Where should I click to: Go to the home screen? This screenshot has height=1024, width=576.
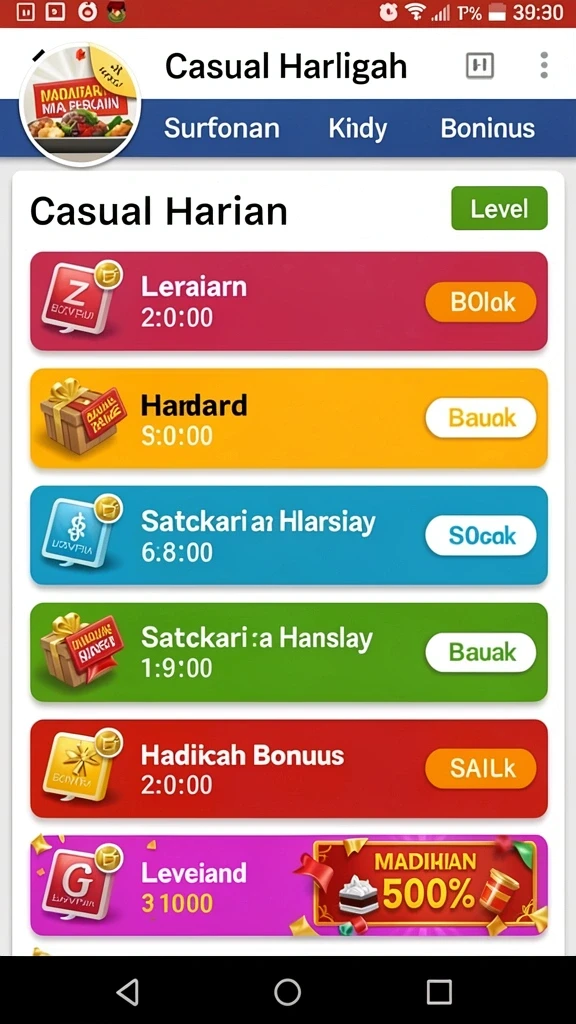click(x=287, y=992)
